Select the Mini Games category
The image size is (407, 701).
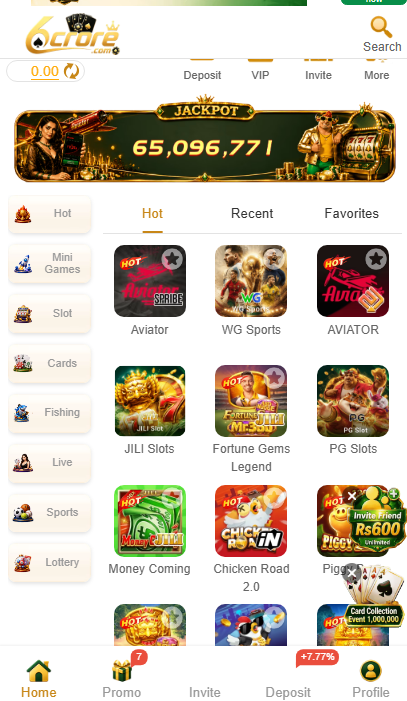point(50,263)
